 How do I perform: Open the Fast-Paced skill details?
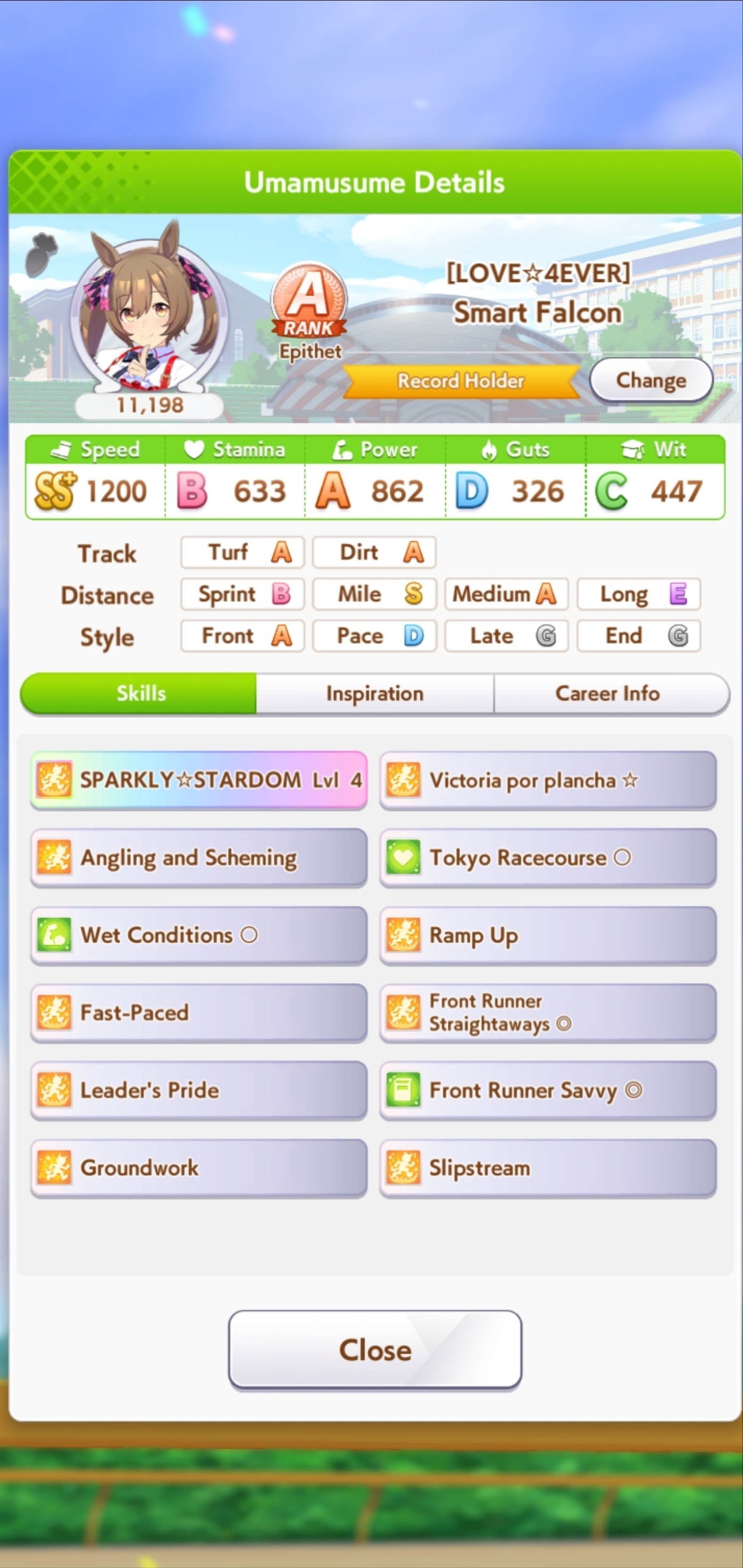199,1013
